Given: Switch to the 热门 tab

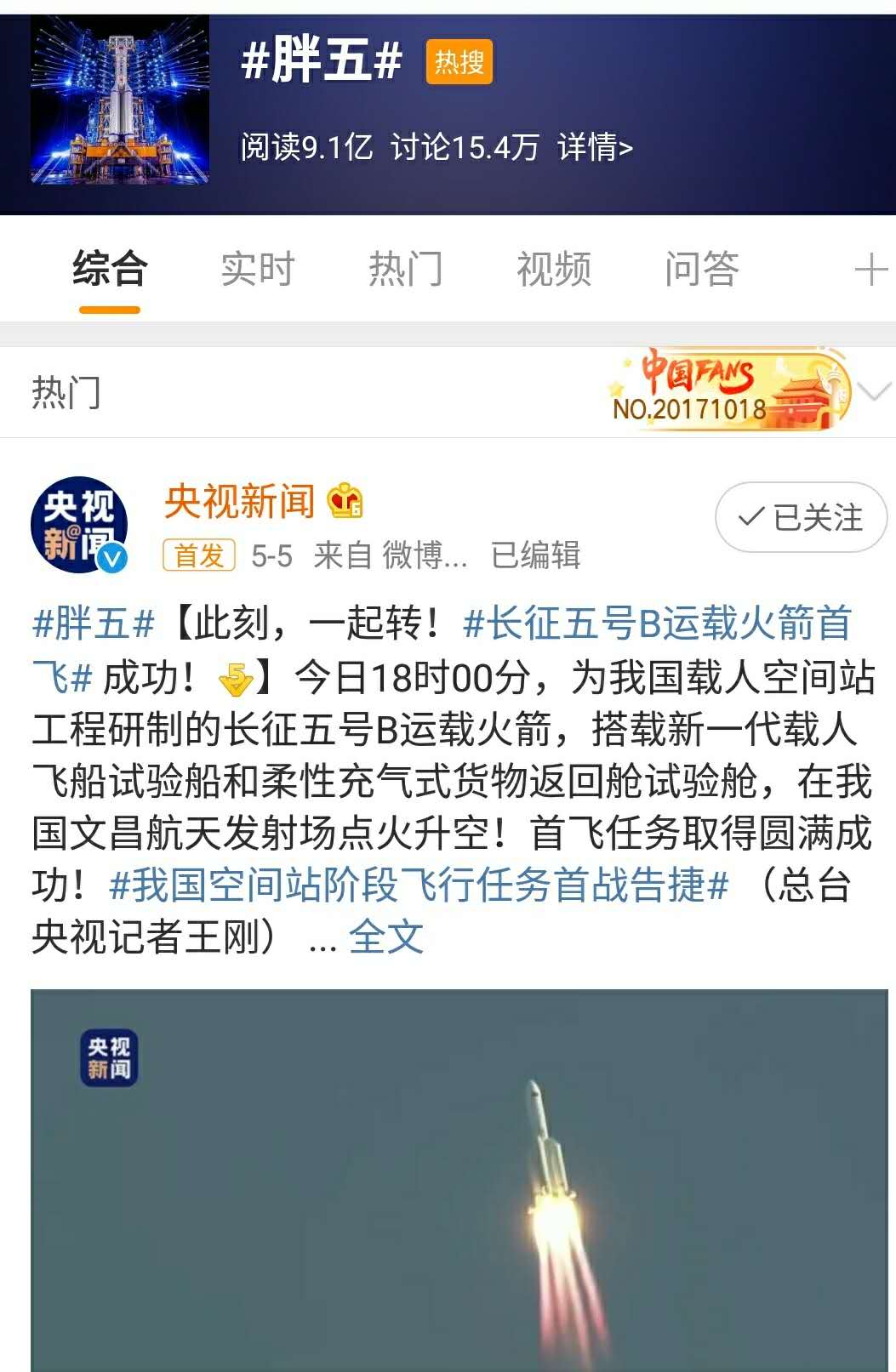Looking at the screenshot, I should coord(405,270).
